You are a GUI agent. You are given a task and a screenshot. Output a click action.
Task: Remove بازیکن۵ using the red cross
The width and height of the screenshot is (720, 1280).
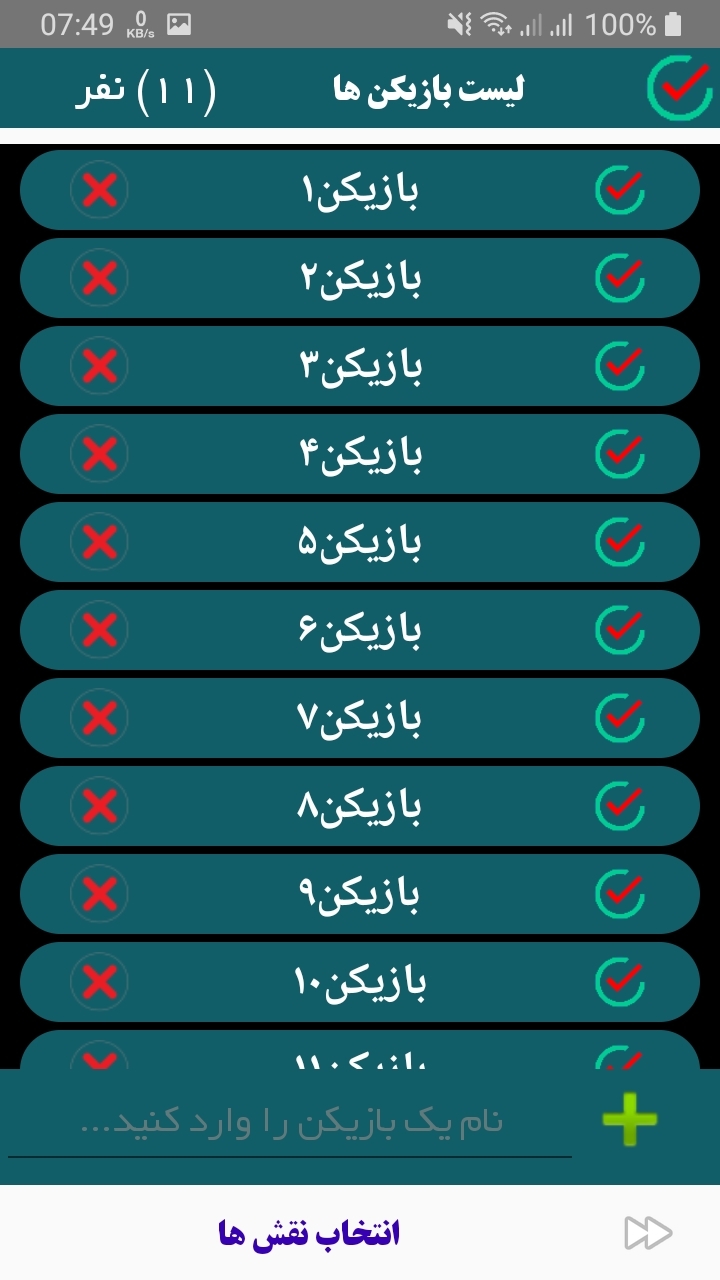tap(99, 542)
